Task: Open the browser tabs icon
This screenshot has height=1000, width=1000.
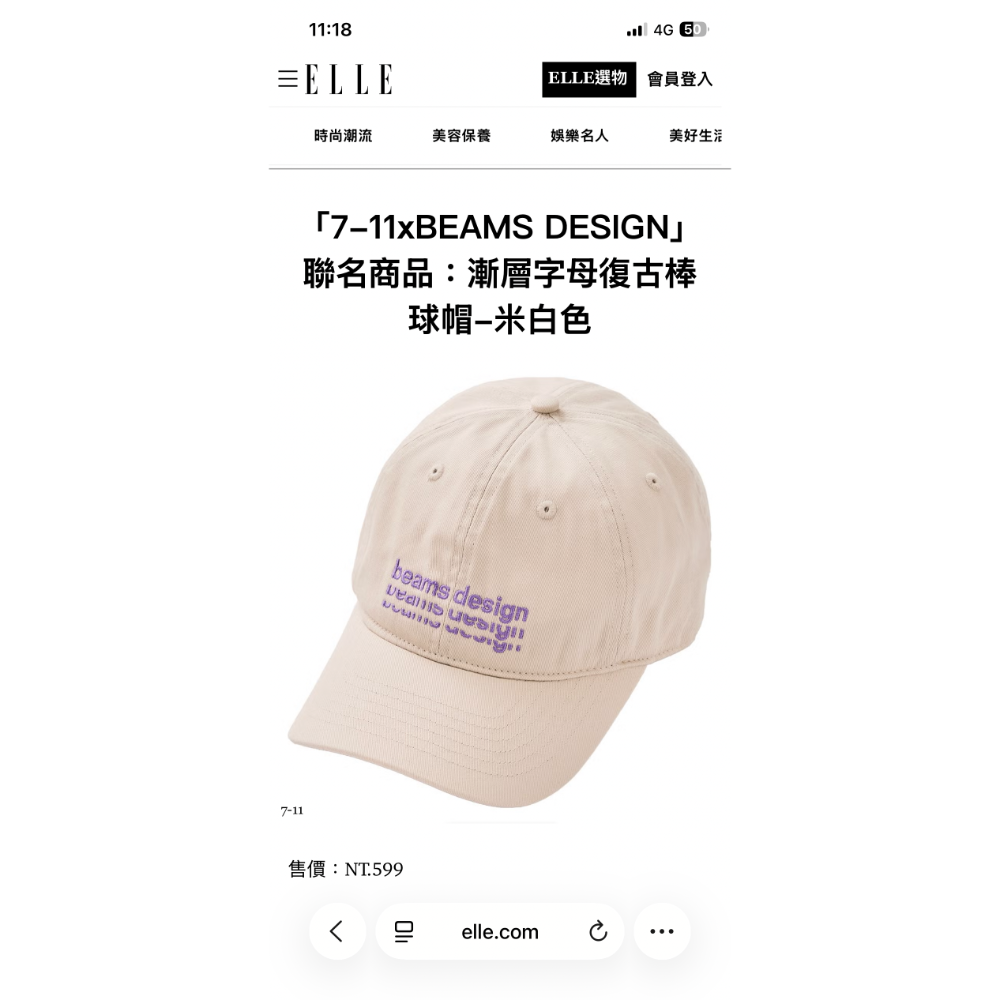Action: click(x=404, y=932)
